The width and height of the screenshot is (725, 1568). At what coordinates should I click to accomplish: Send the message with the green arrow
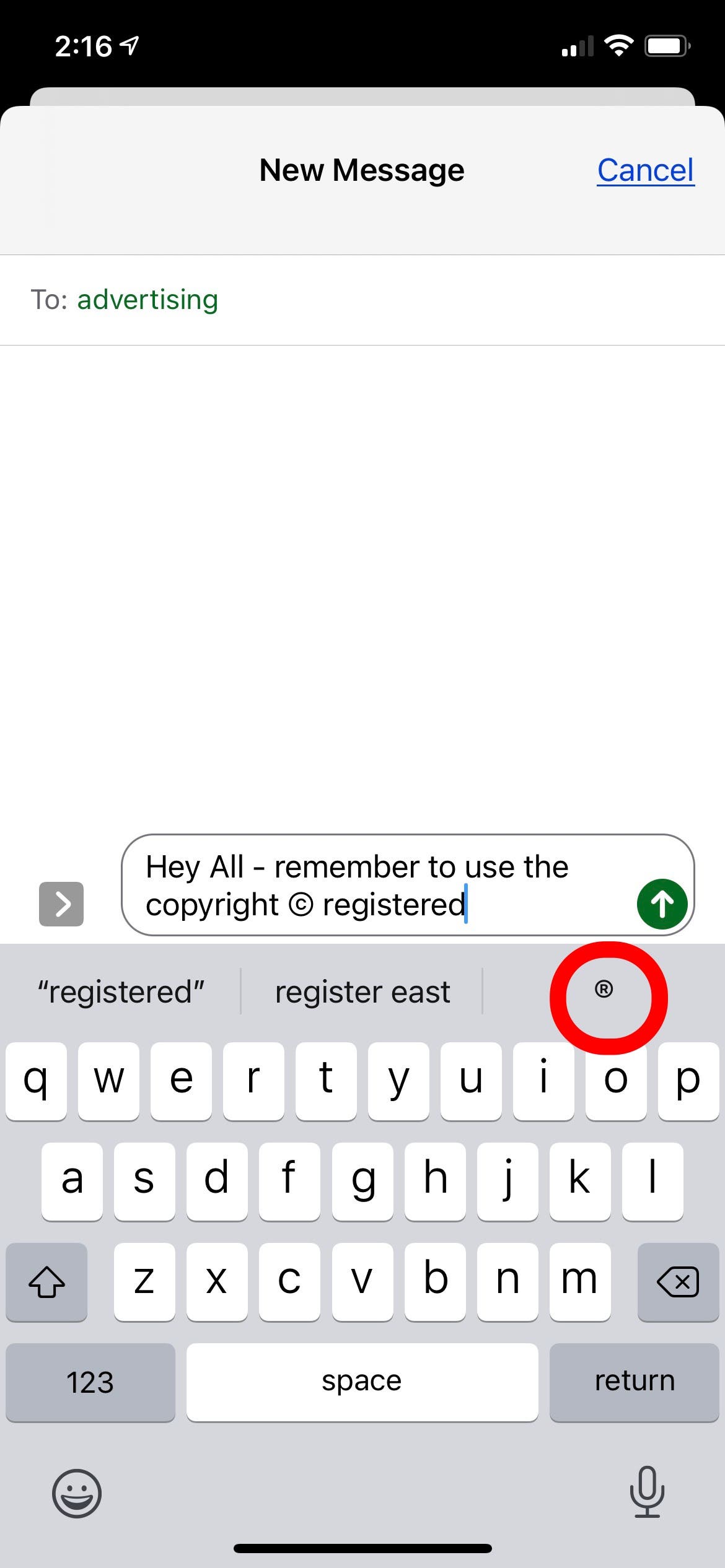(662, 904)
